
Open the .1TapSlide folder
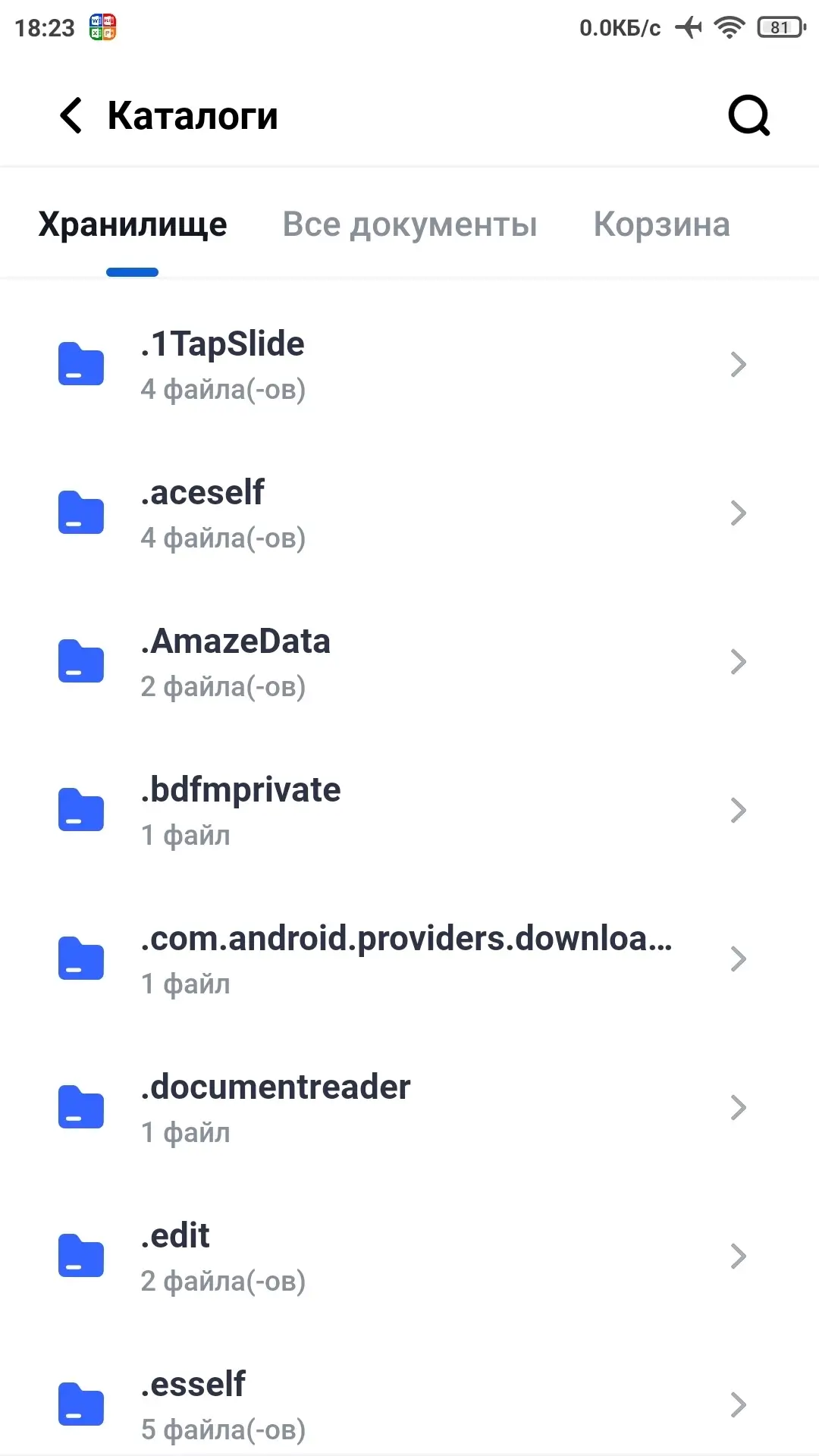coord(402,366)
